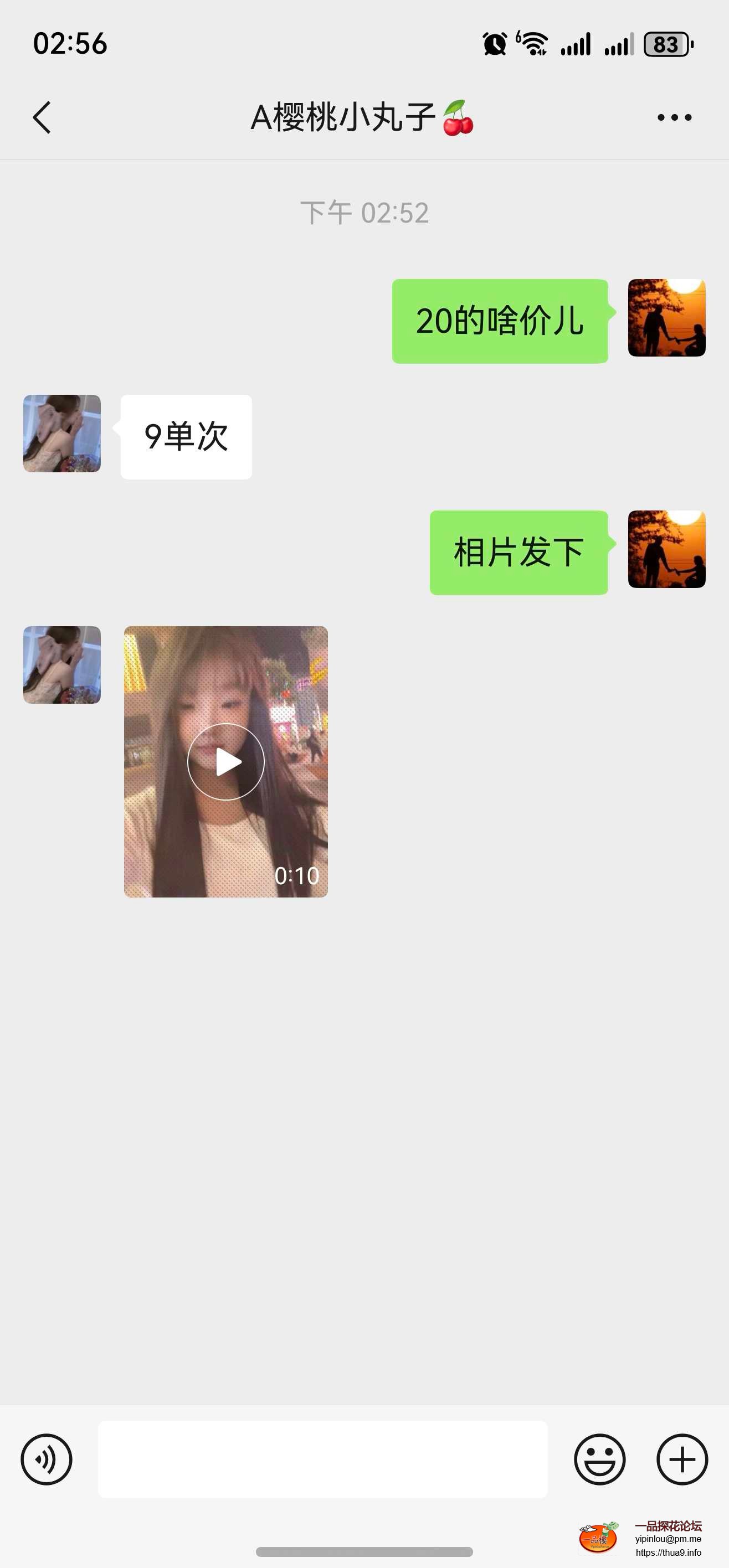
Task: Open contact avatar beside 9单次 message
Action: 62,434
